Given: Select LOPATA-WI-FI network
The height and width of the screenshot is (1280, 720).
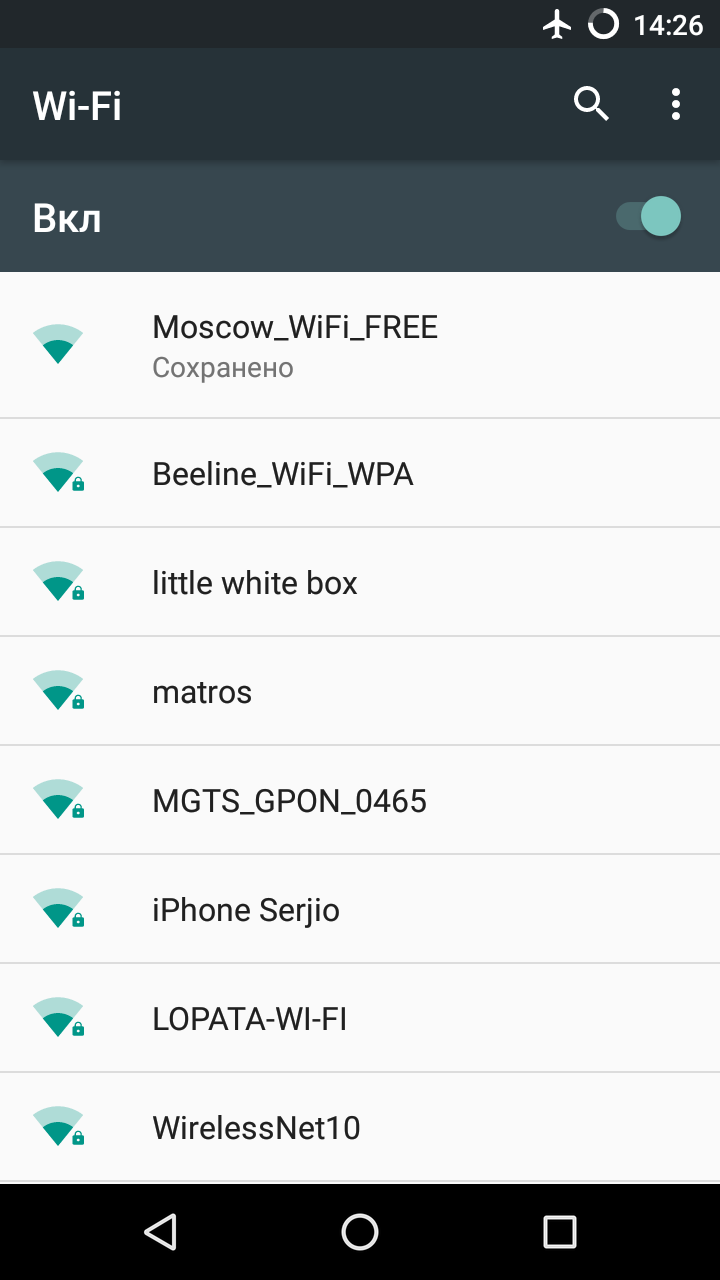Looking at the screenshot, I should 250,1019.
